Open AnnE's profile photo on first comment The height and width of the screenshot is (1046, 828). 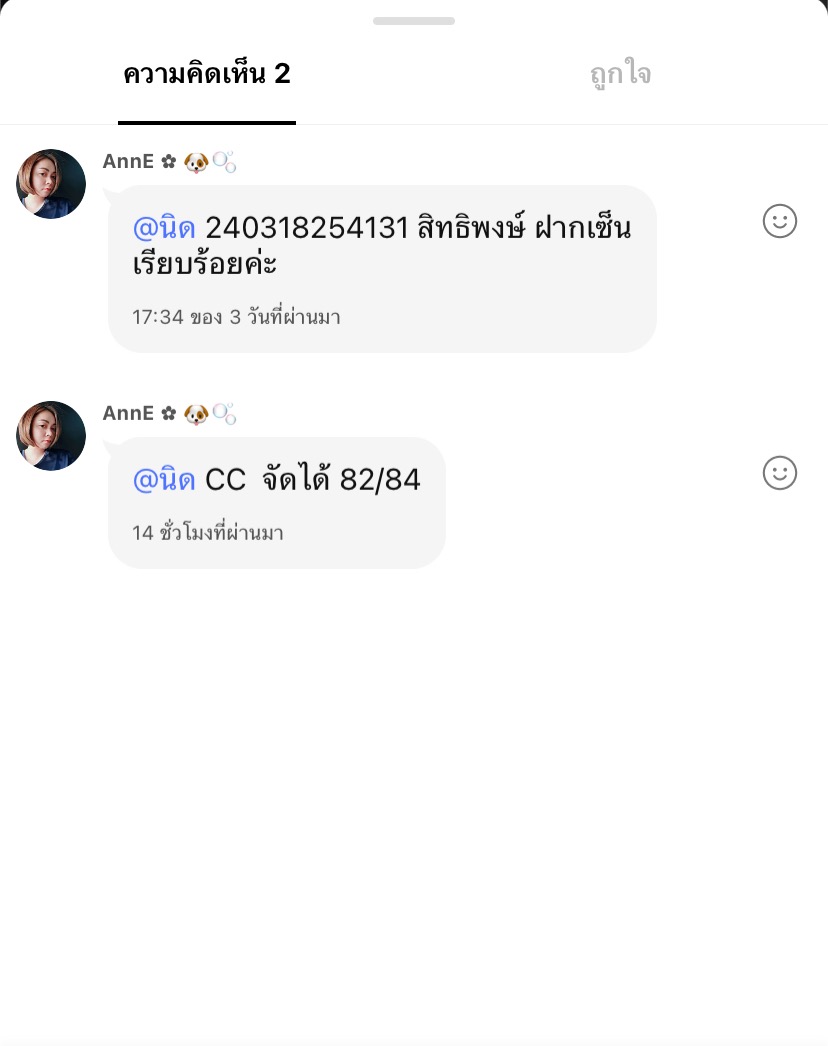pyautogui.click(x=51, y=184)
